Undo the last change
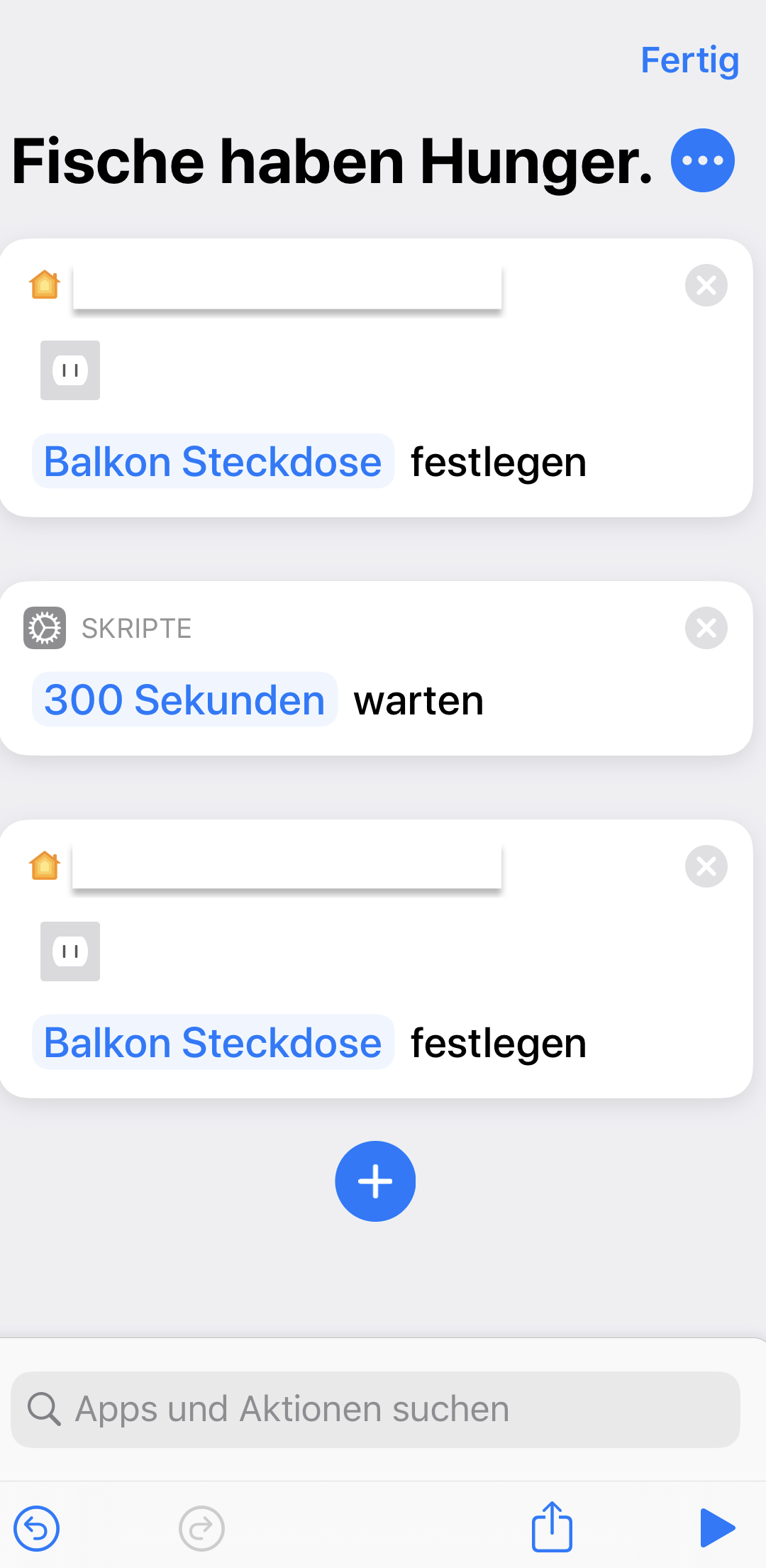Viewport: 766px width, 1568px height. click(37, 1528)
